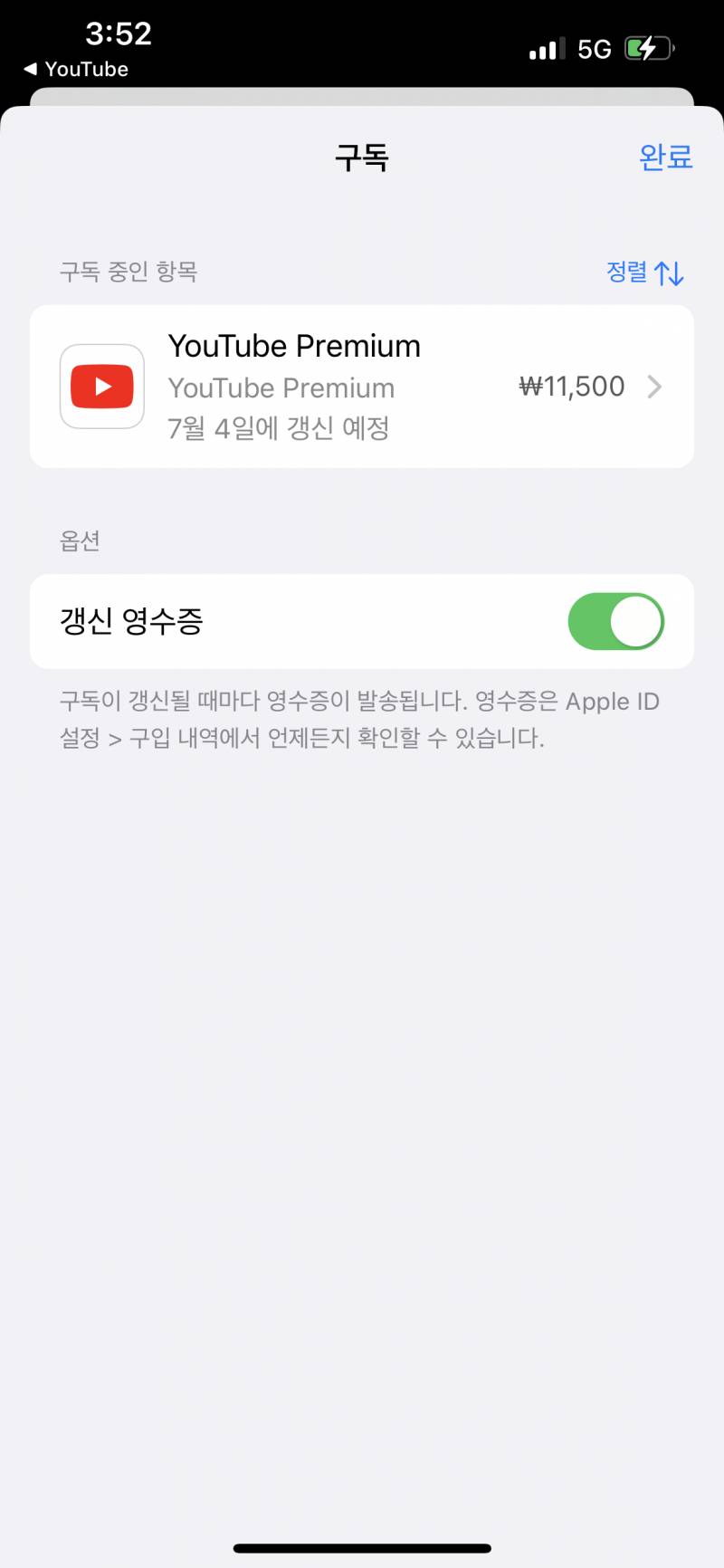Image resolution: width=724 pixels, height=1568 pixels.
Task: Return to the YouTube app
Action: pos(76,69)
